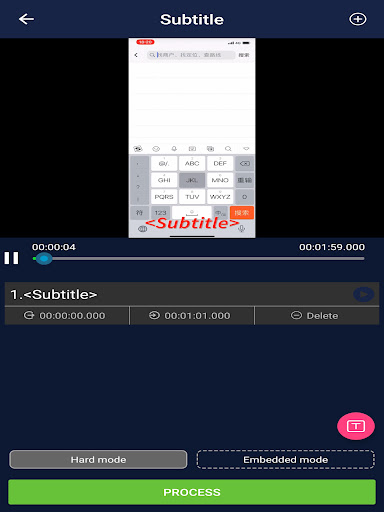Screen dimensions: 384x512
Task: Start the PROCESS button
Action: [x=192, y=492]
